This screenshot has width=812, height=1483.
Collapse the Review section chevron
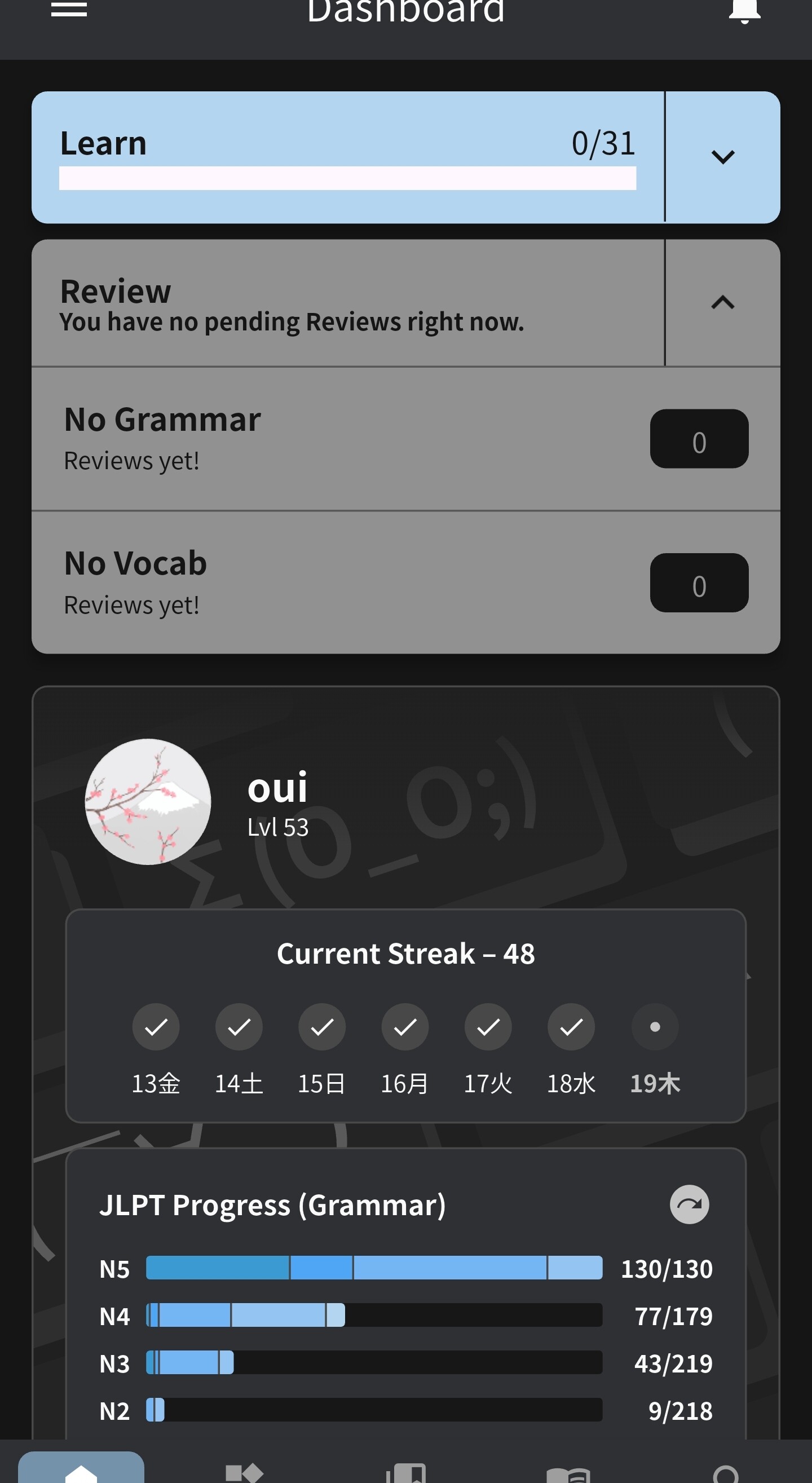coord(723,302)
